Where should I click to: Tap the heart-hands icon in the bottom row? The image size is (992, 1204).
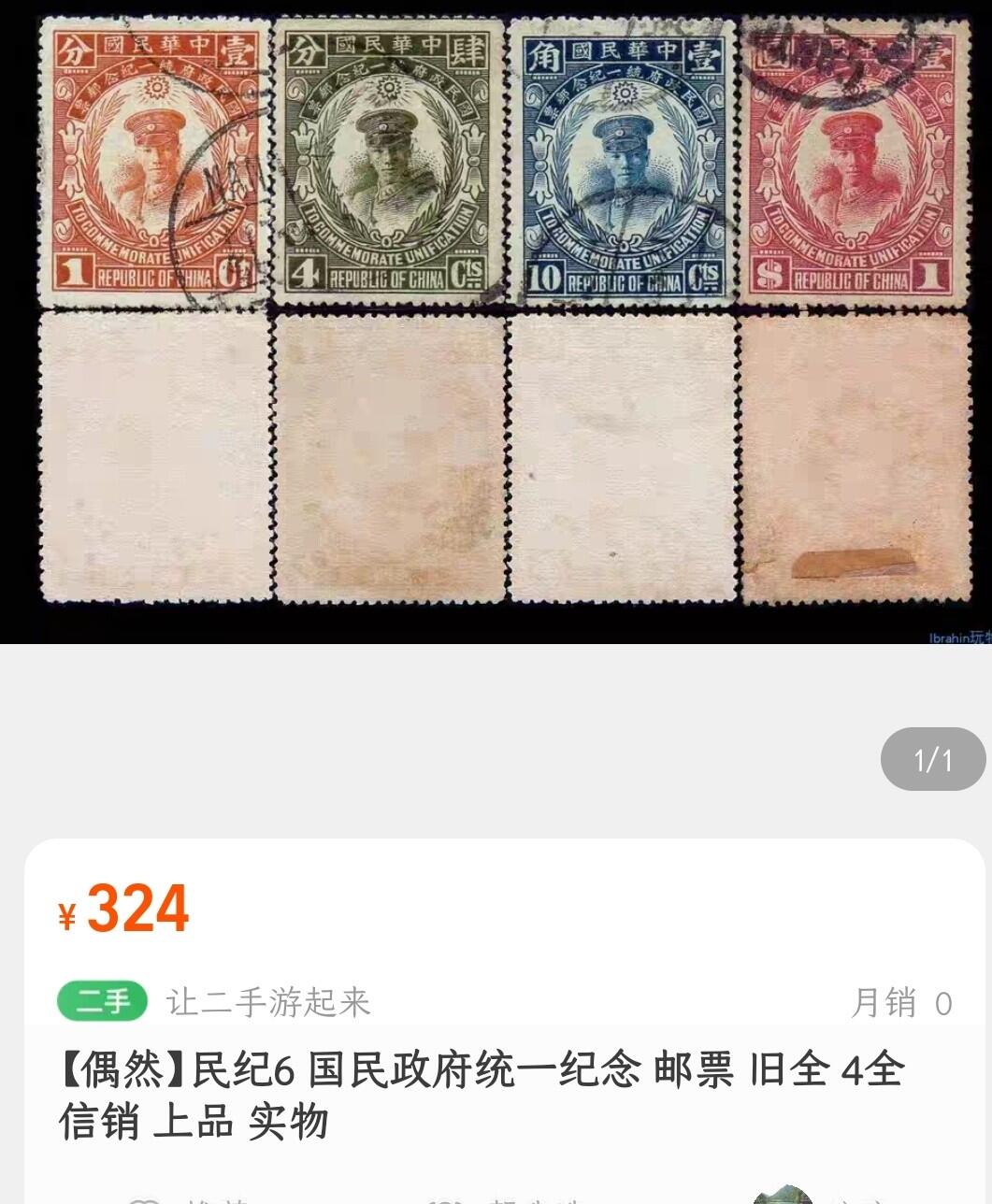[x=142, y=1199]
